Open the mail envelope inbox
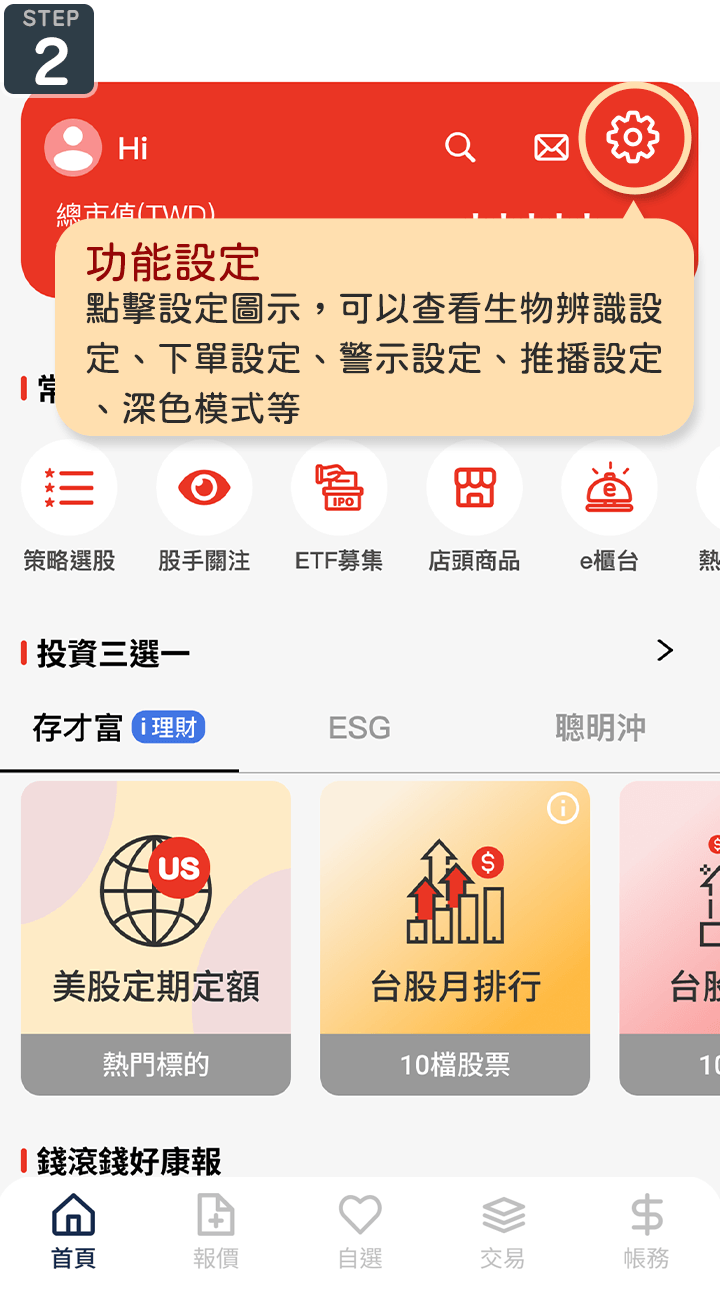720x1300 pixels. pyautogui.click(x=551, y=148)
